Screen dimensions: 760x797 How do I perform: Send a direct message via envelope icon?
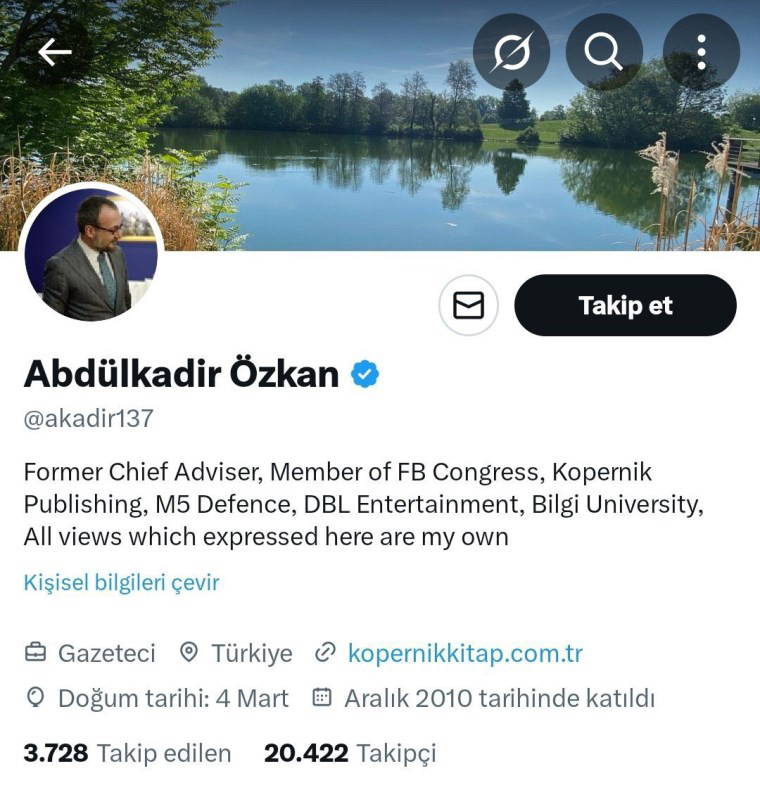[468, 305]
